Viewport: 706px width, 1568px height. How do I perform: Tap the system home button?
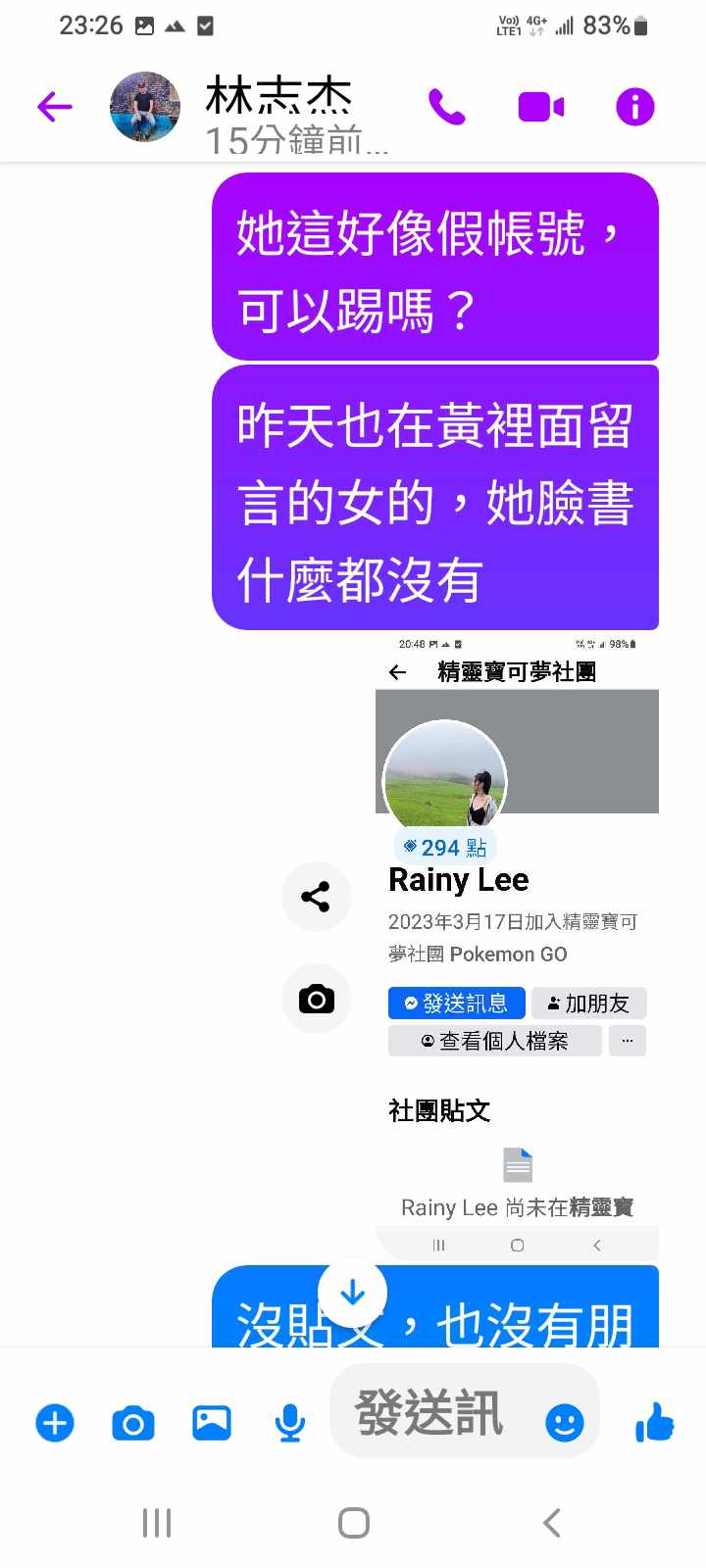pos(353,1523)
